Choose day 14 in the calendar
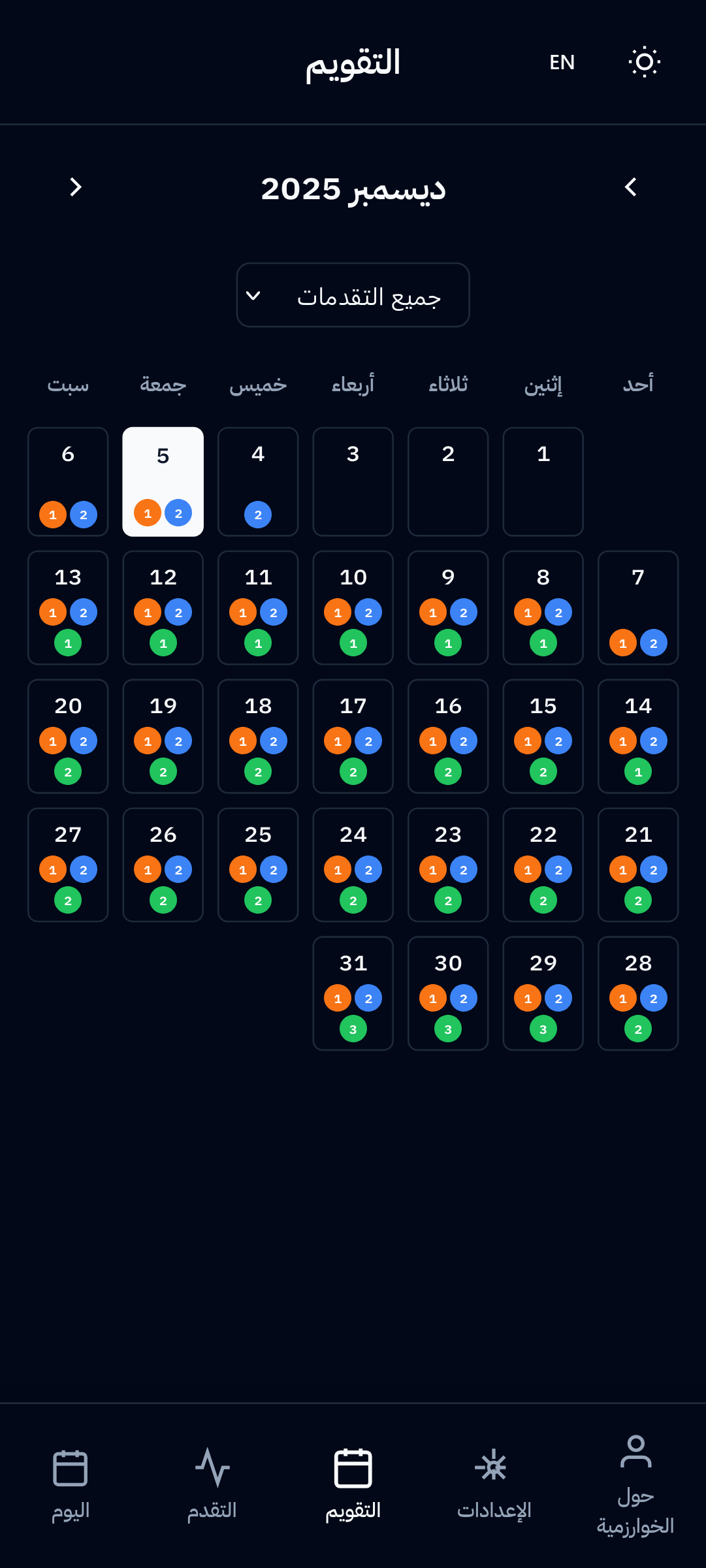The width and height of the screenshot is (706, 1568). [638, 736]
